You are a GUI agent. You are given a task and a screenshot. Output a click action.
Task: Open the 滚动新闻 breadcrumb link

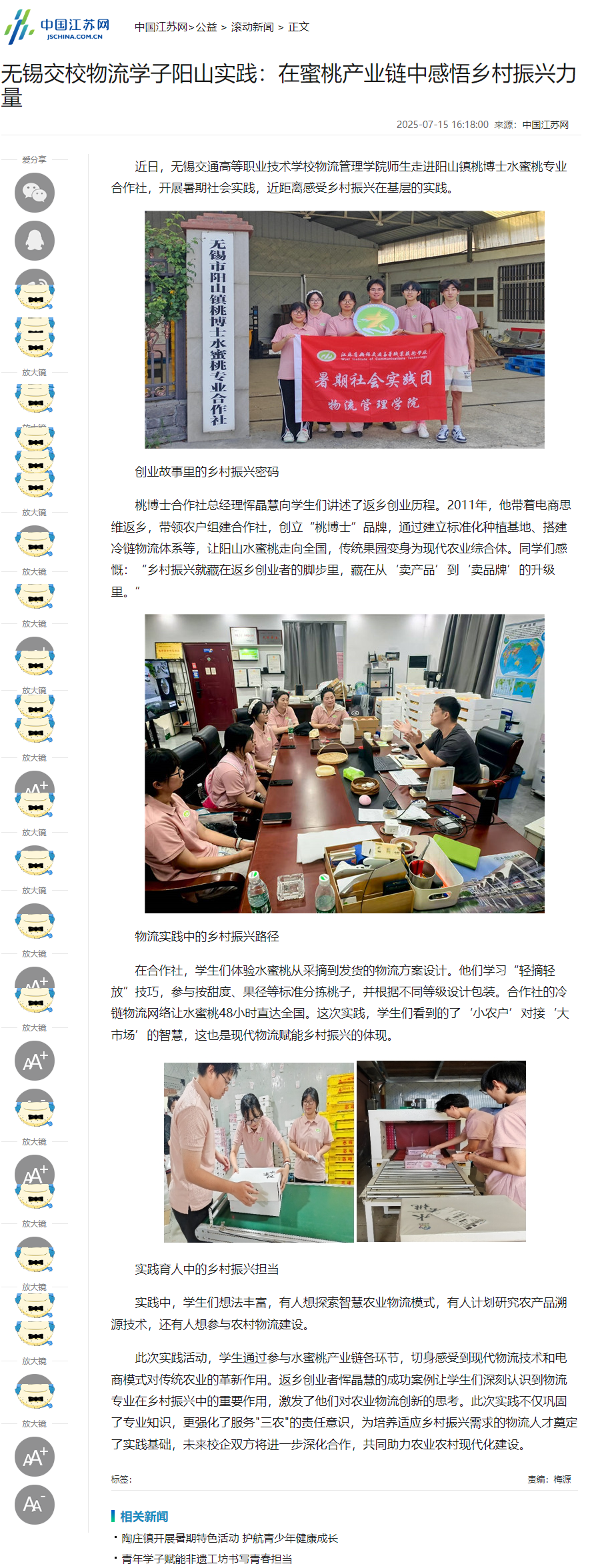252,27
